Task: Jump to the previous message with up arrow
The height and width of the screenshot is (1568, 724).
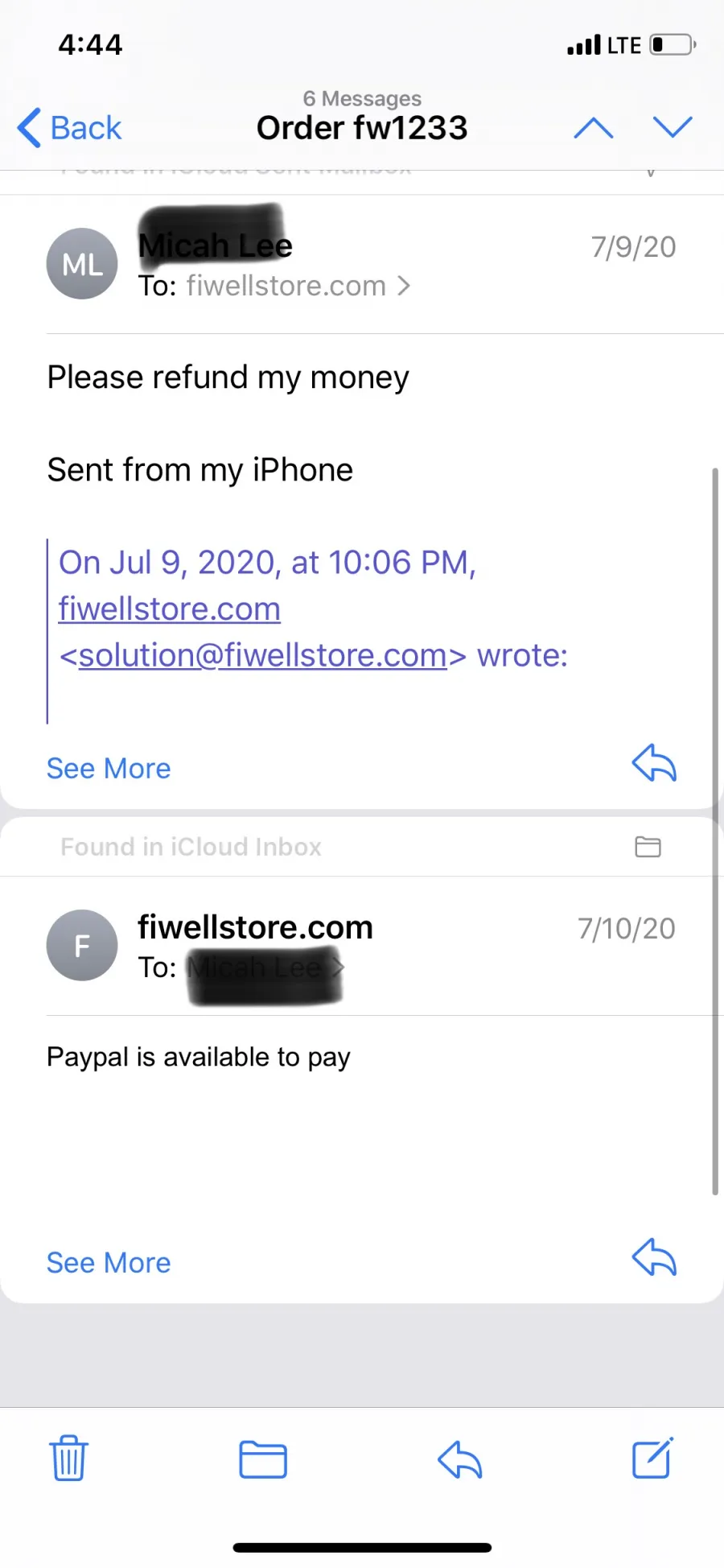Action: click(x=594, y=127)
